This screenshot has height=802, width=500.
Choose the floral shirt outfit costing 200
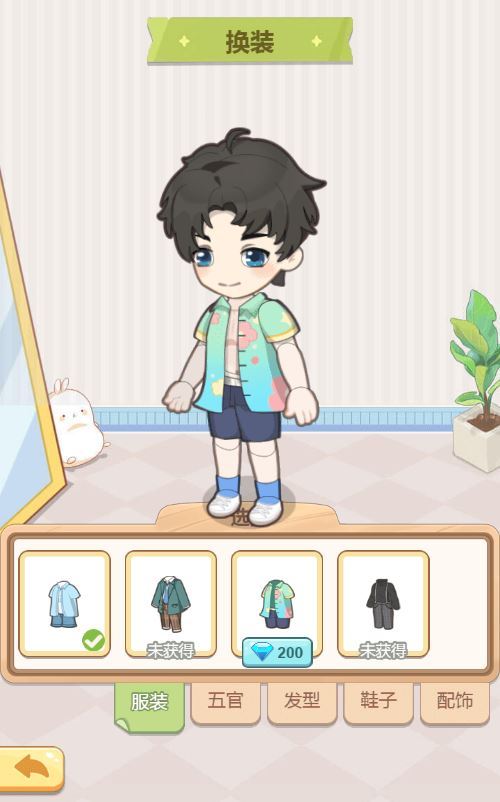pos(277,604)
